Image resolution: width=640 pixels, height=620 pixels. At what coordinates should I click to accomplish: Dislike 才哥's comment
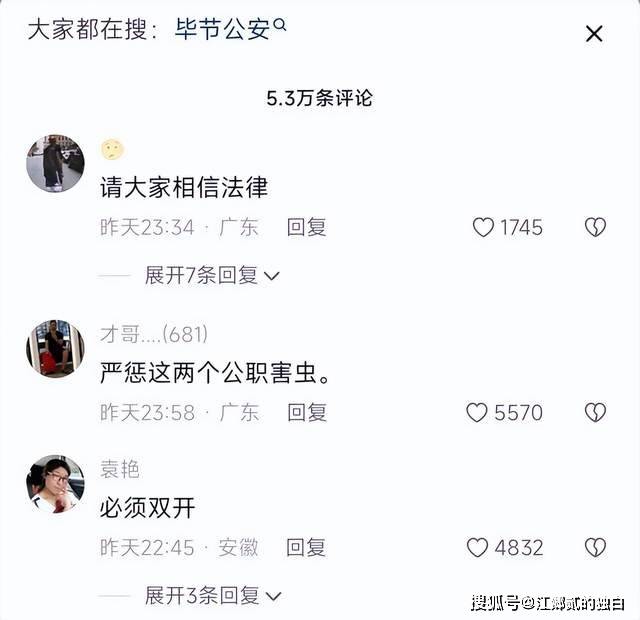(595, 412)
